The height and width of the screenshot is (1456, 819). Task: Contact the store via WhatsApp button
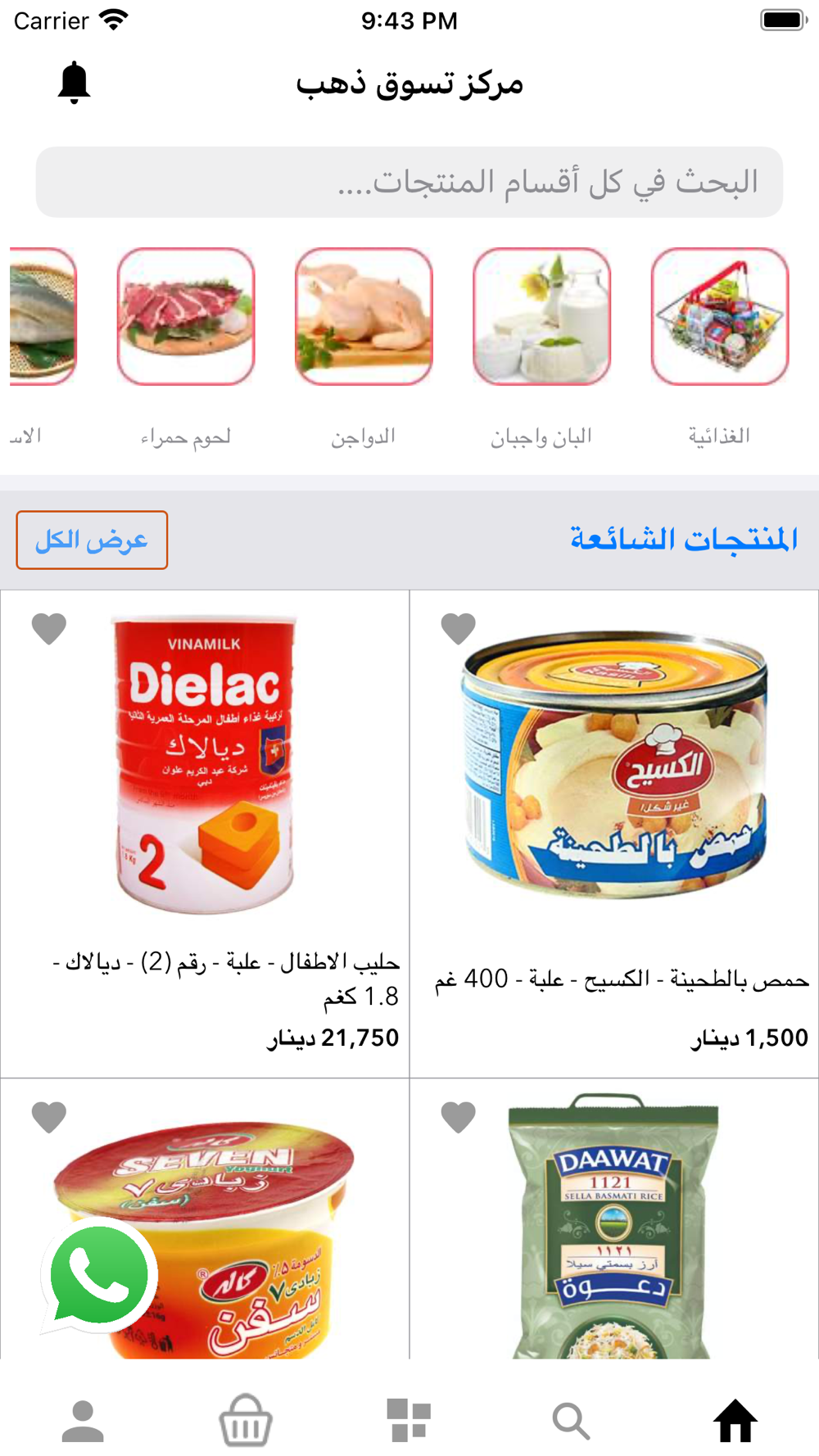(98, 1274)
